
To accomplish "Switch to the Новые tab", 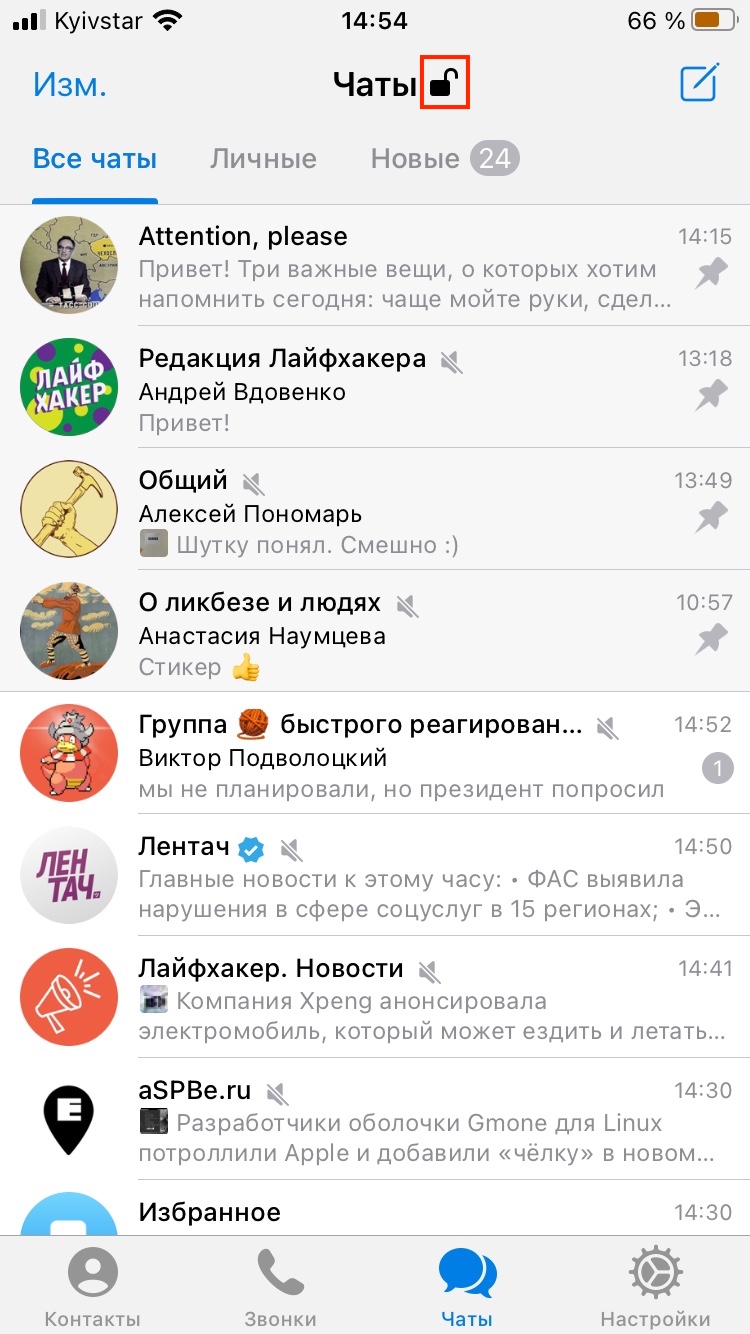I will coord(445,158).
